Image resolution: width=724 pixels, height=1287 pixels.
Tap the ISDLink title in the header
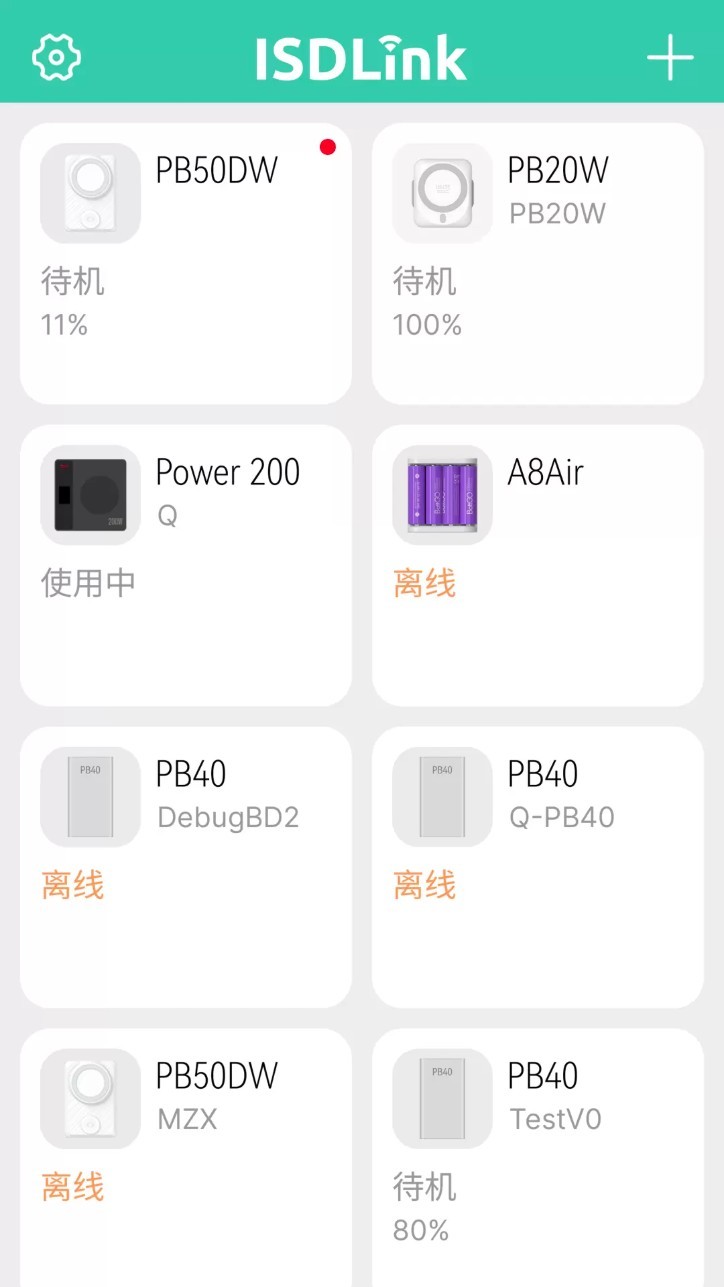(362, 57)
